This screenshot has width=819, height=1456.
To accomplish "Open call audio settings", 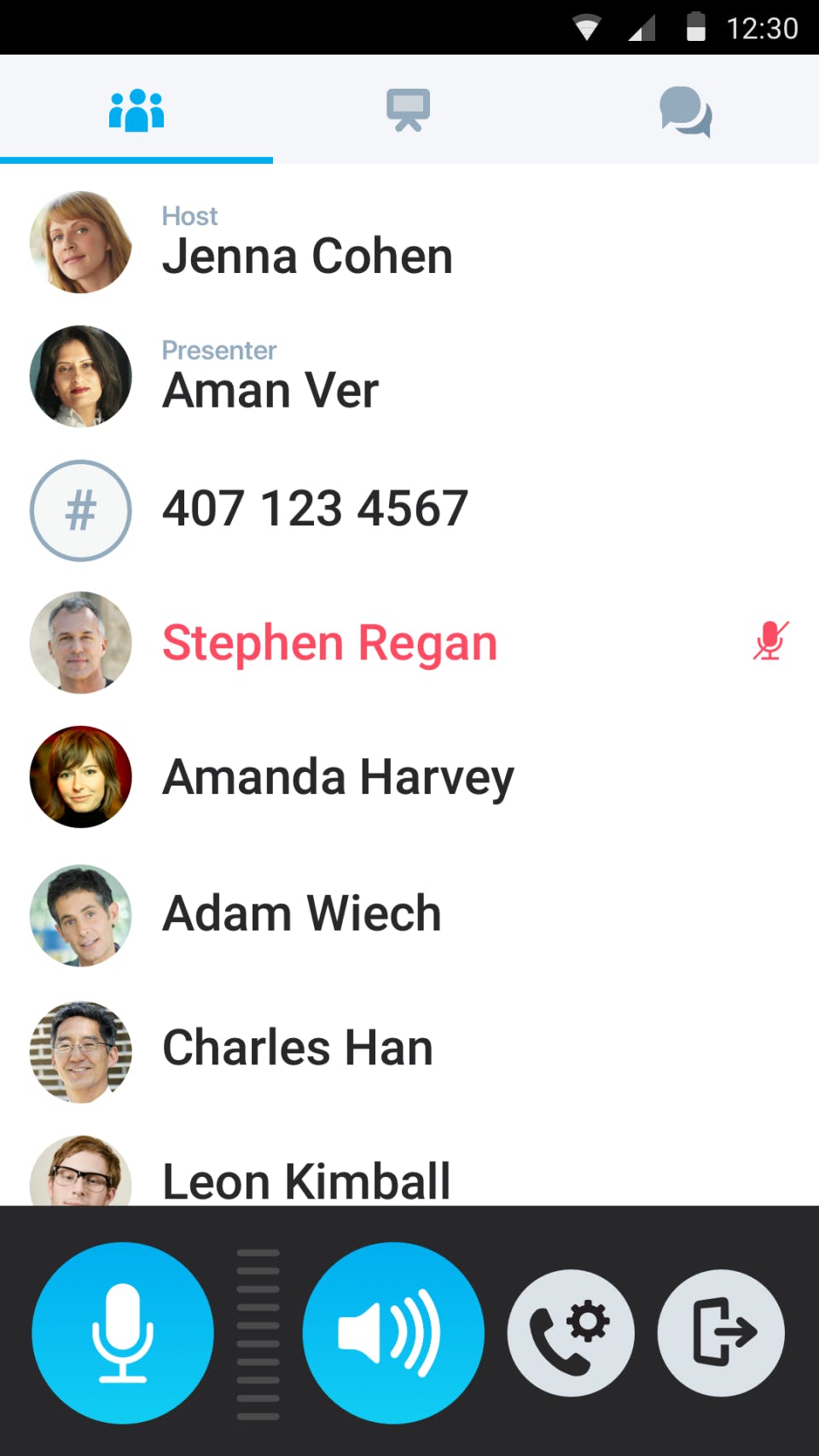I will (571, 1332).
